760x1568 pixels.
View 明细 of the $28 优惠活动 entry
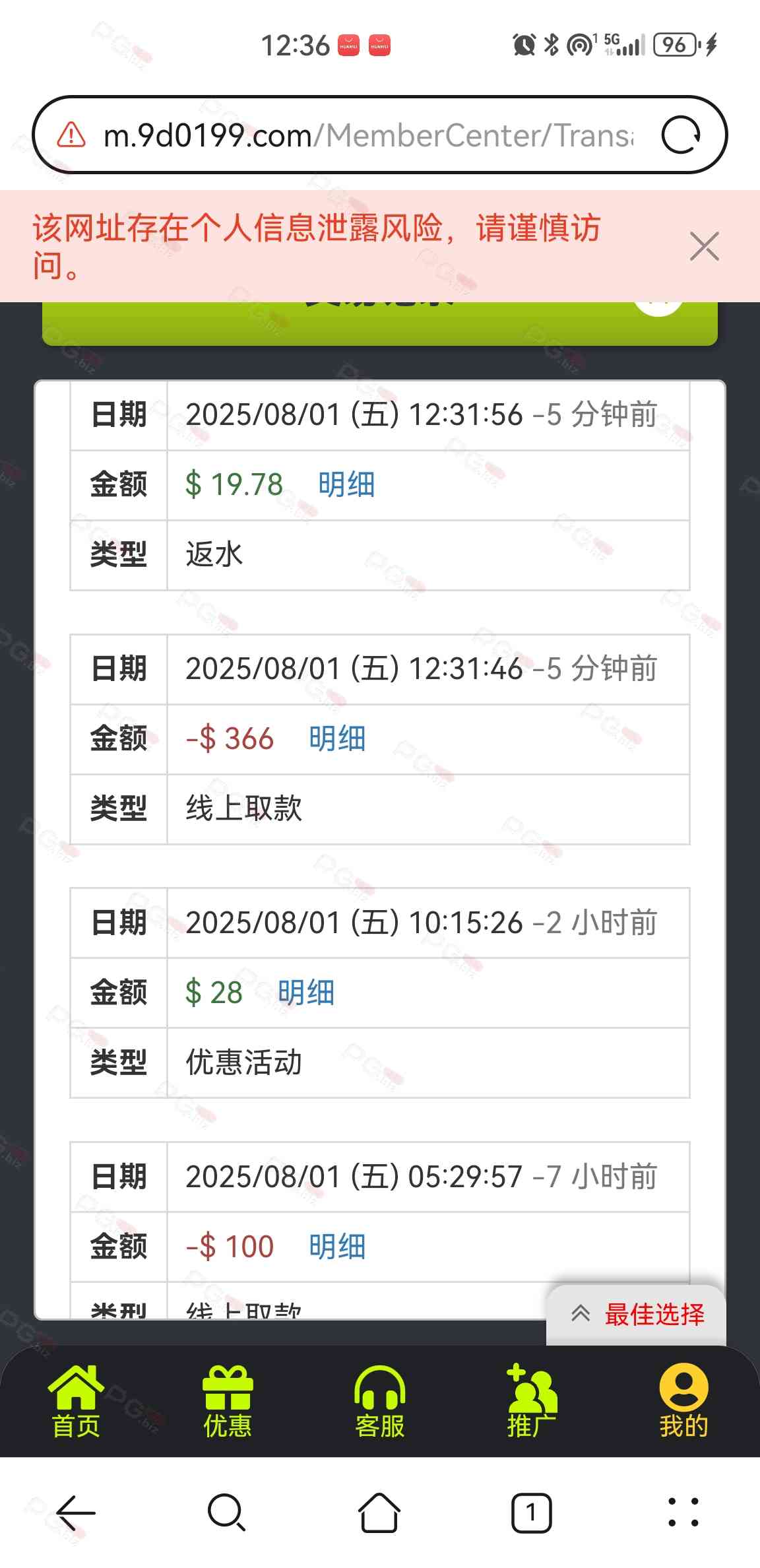tap(306, 993)
